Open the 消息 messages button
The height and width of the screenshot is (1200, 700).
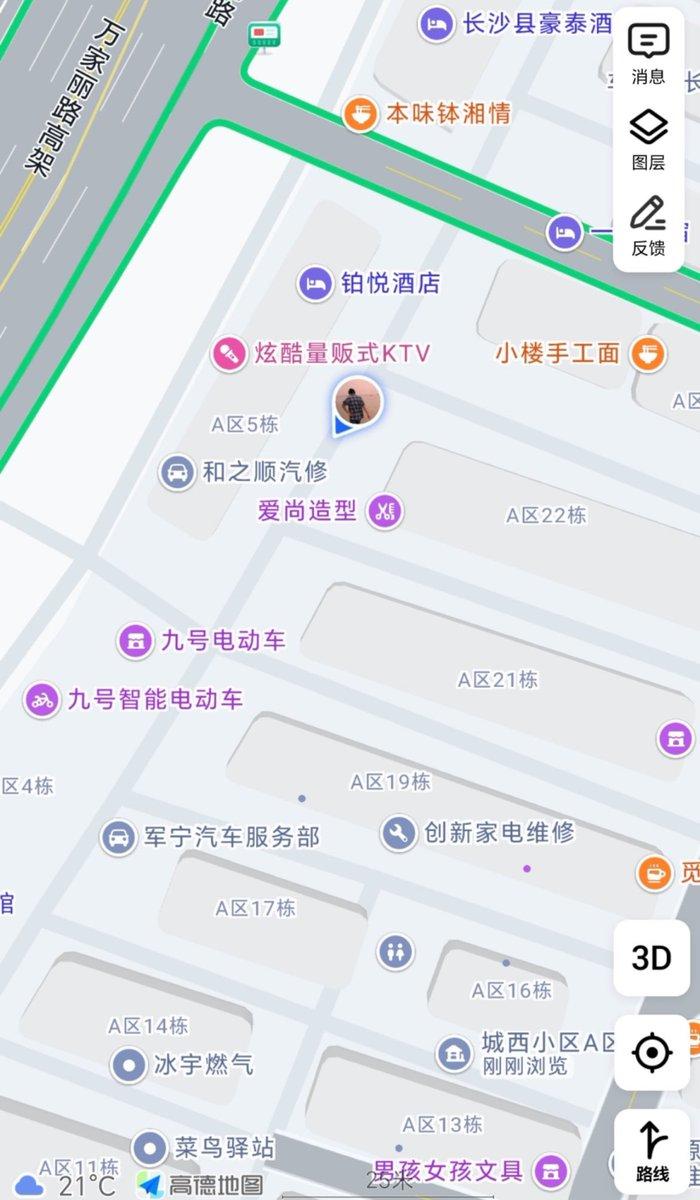pyautogui.click(x=648, y=54)
